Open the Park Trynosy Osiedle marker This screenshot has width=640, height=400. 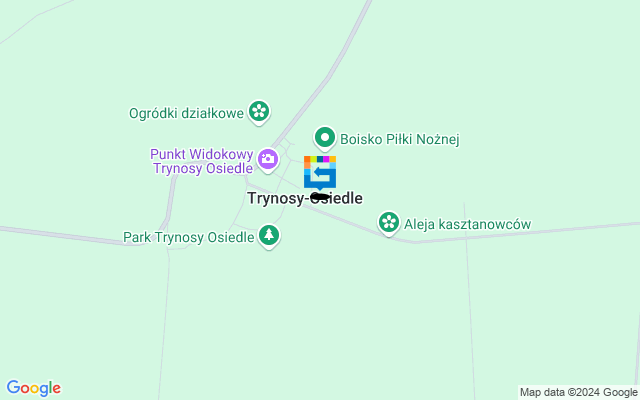268,237
